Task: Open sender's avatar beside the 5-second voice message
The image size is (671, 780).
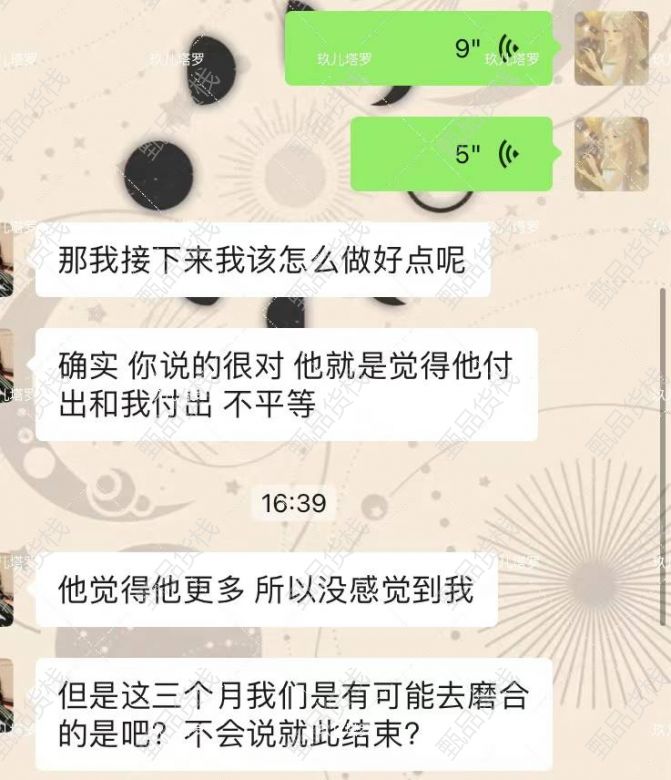Action: point(611,154)
